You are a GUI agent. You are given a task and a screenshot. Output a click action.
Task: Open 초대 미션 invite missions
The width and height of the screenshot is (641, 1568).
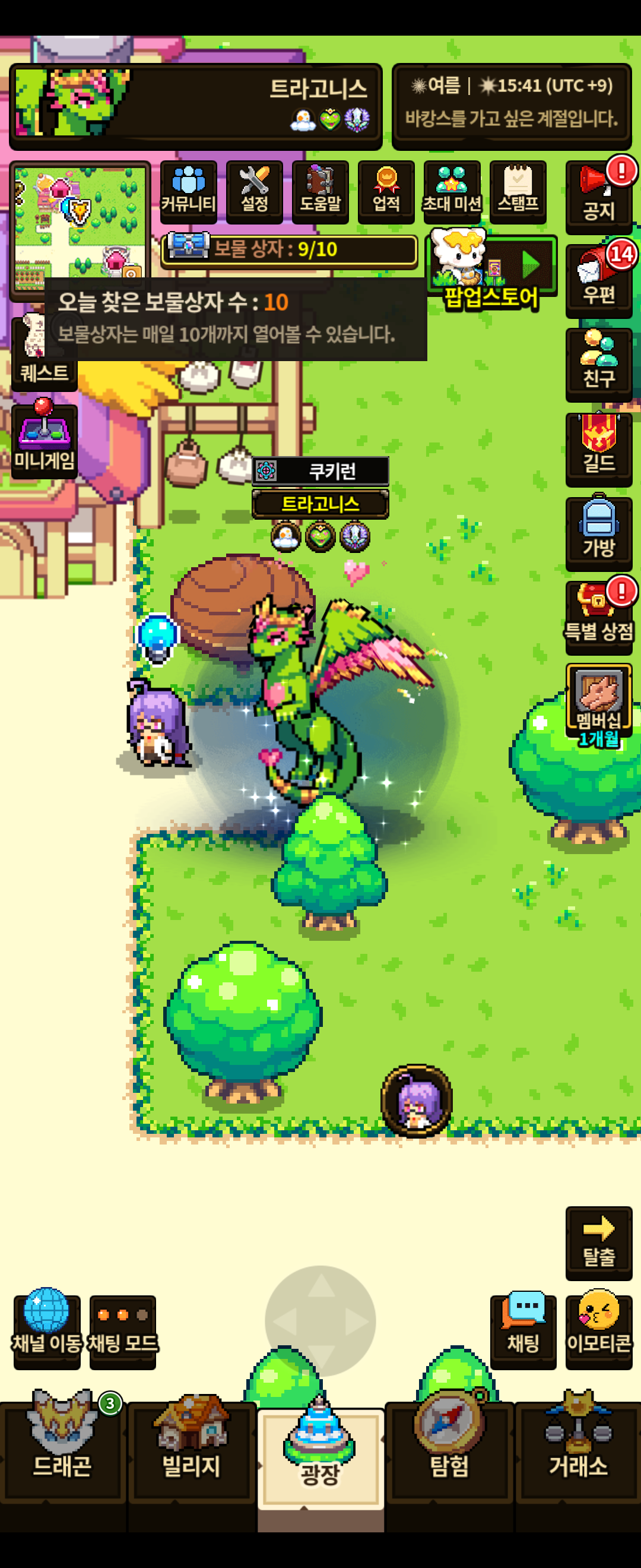(452, 191)
